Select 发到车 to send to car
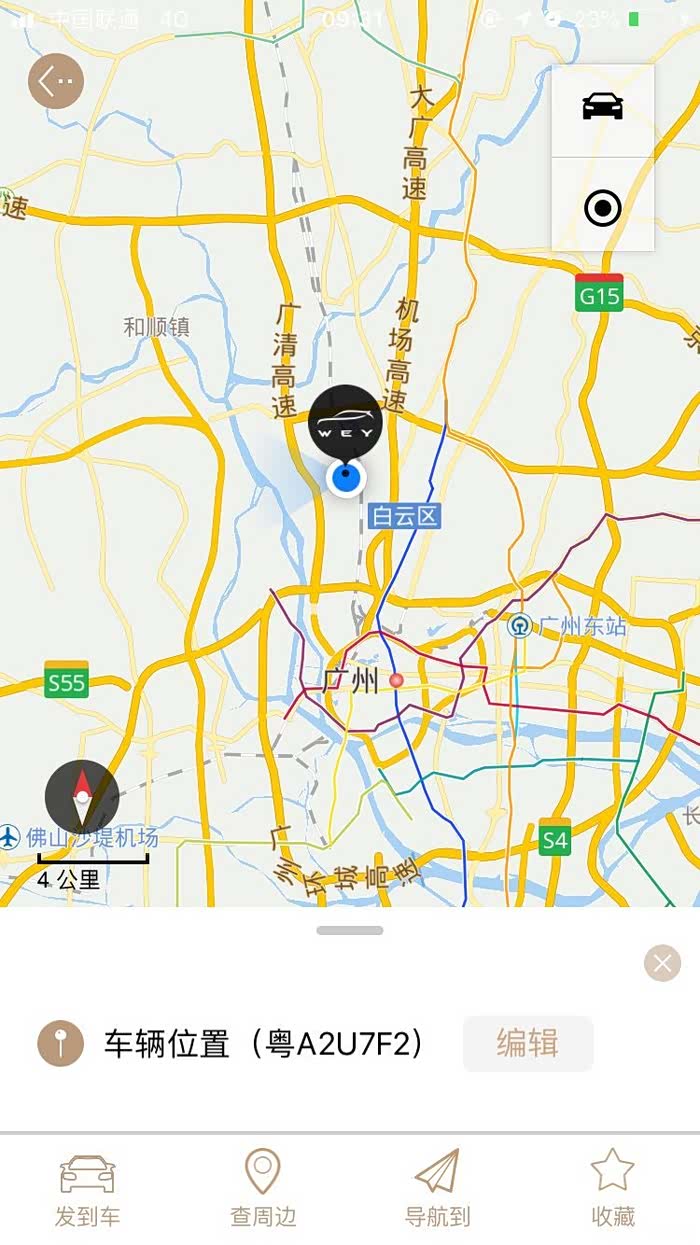Viewport: 700px width, 1245px height. pyautogui.click(x=88, y=1189)
